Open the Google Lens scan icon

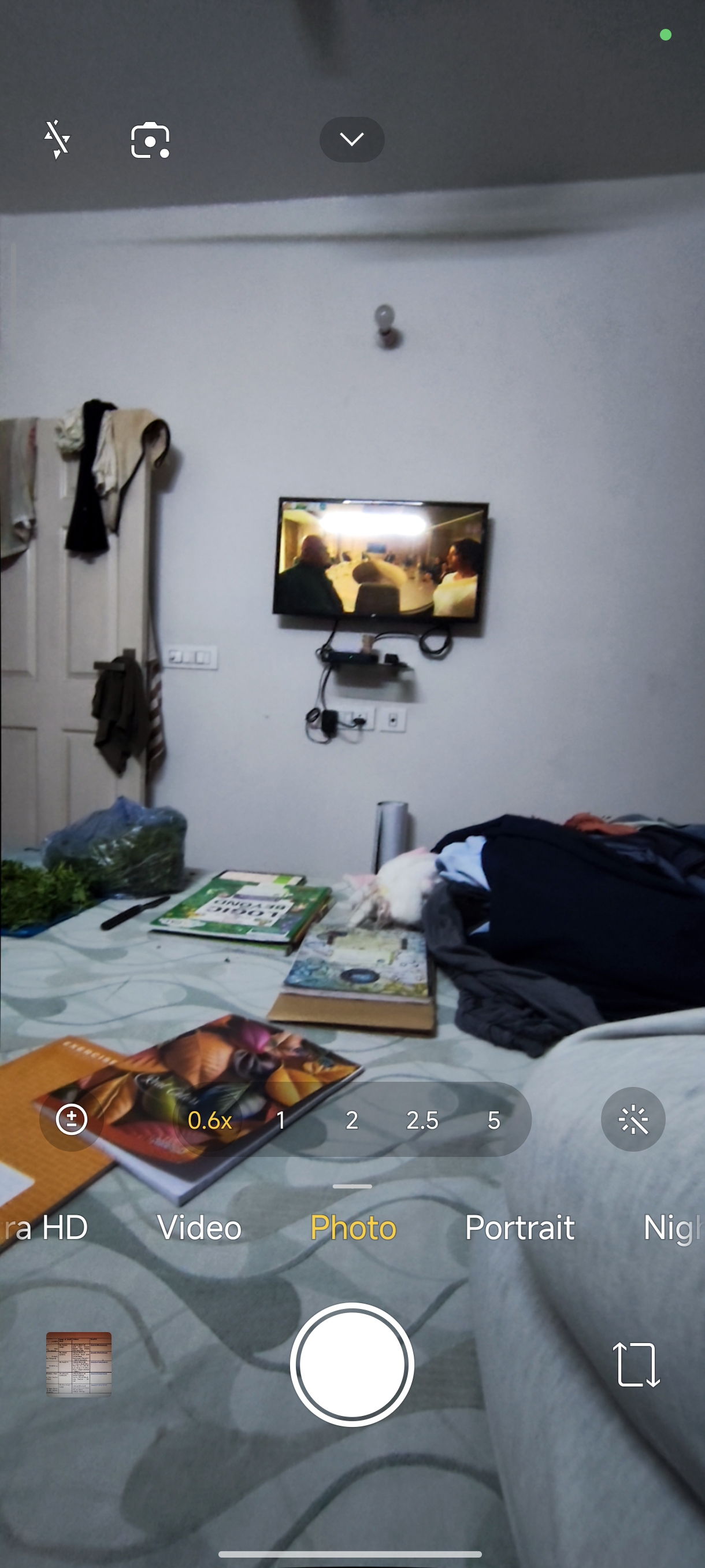point(150,140)
